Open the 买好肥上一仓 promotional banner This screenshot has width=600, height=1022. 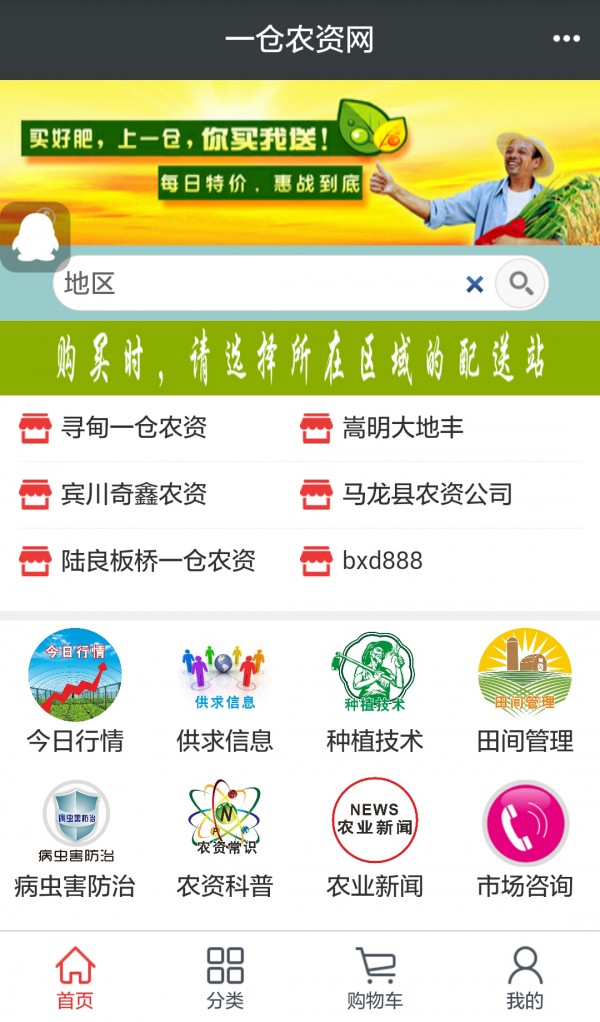click(x=300, y=160)
